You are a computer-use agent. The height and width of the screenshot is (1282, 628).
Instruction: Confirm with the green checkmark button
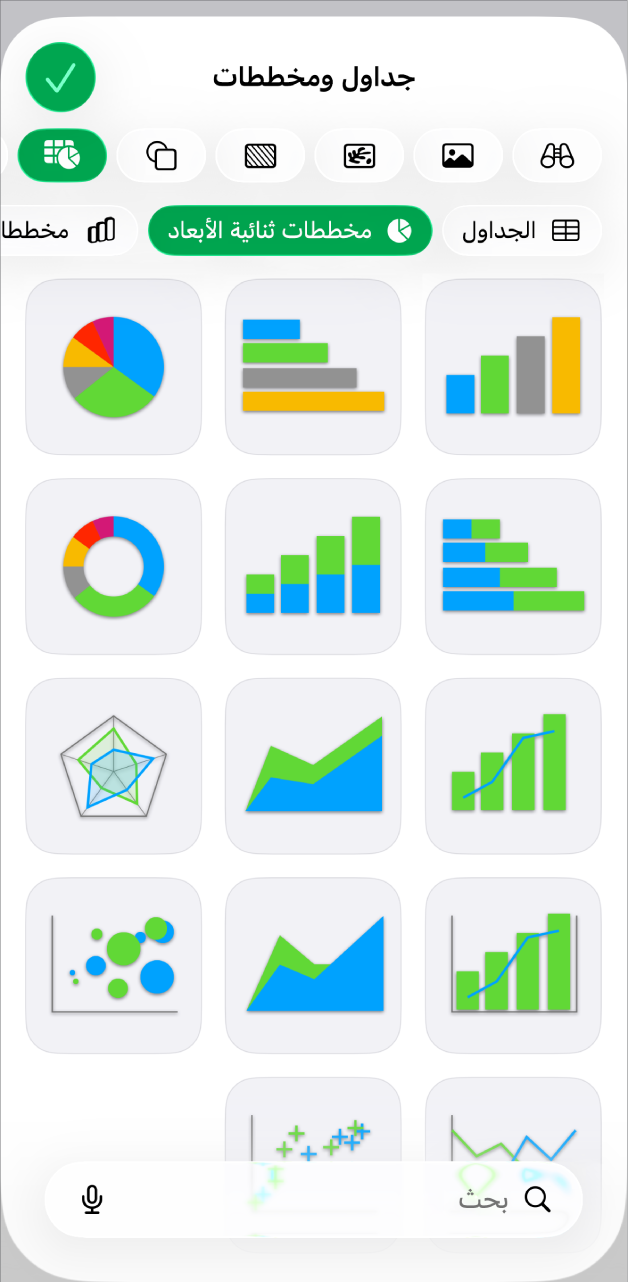[60, 77]
